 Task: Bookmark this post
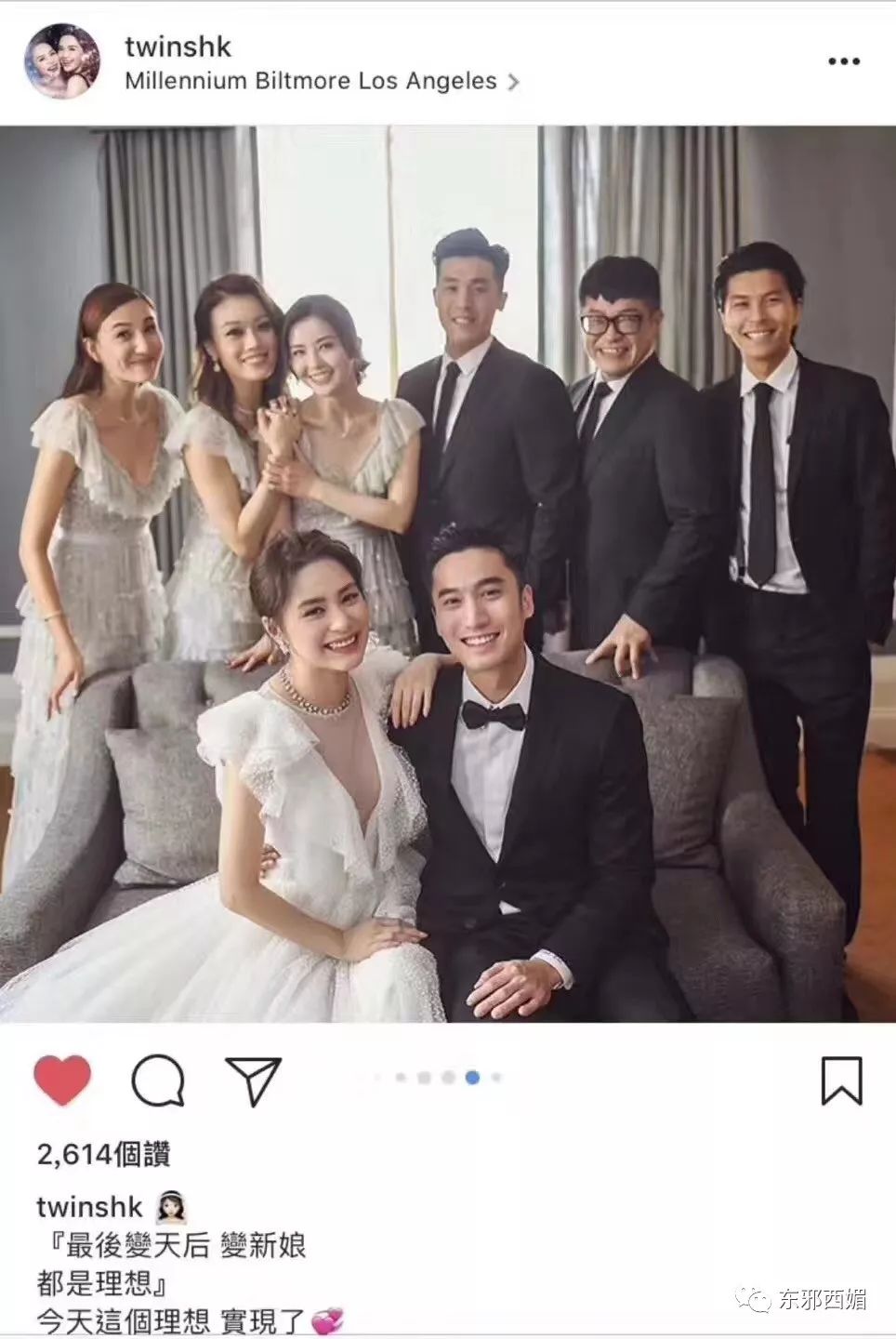pyautogui.click(x=841, y=1080)
